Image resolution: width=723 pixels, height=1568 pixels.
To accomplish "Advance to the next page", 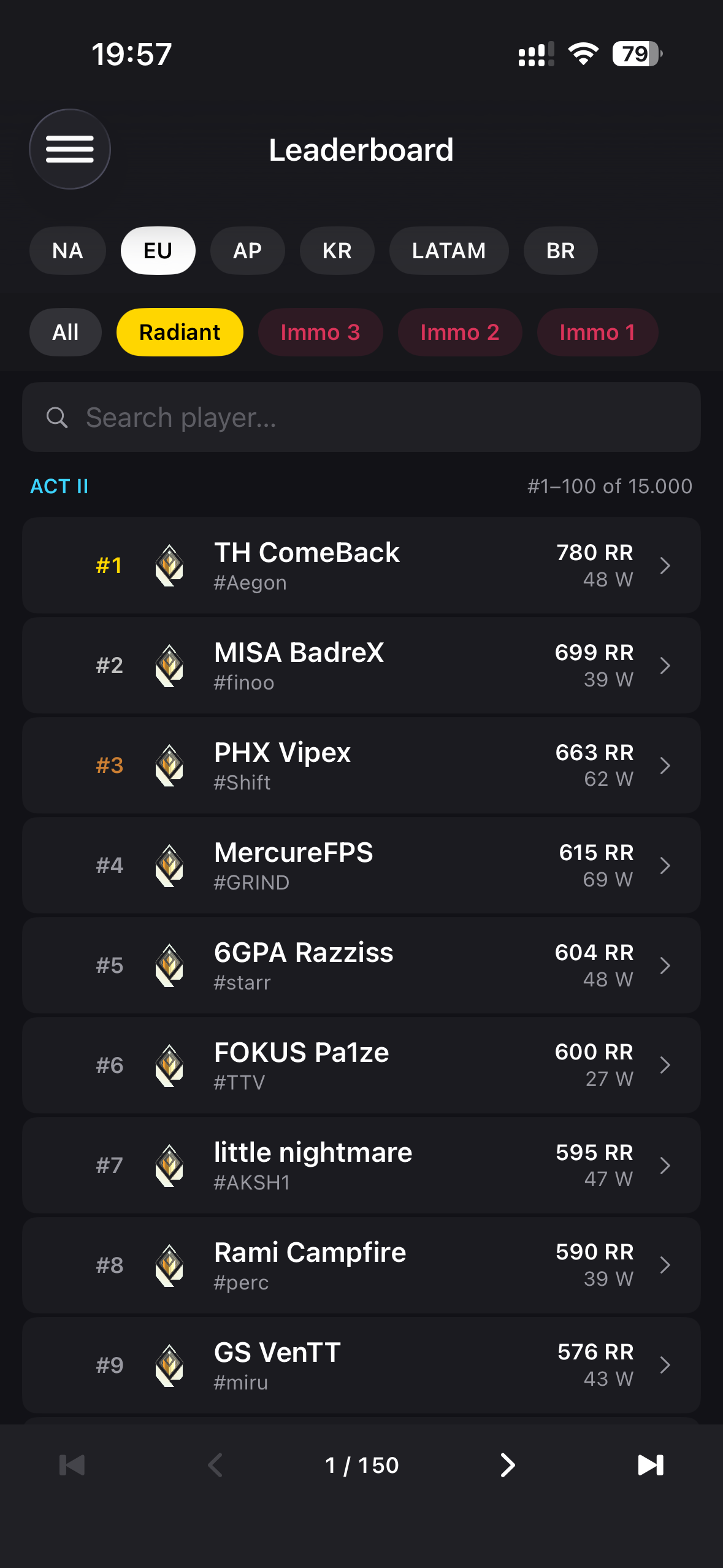I will click(507, 1465).
